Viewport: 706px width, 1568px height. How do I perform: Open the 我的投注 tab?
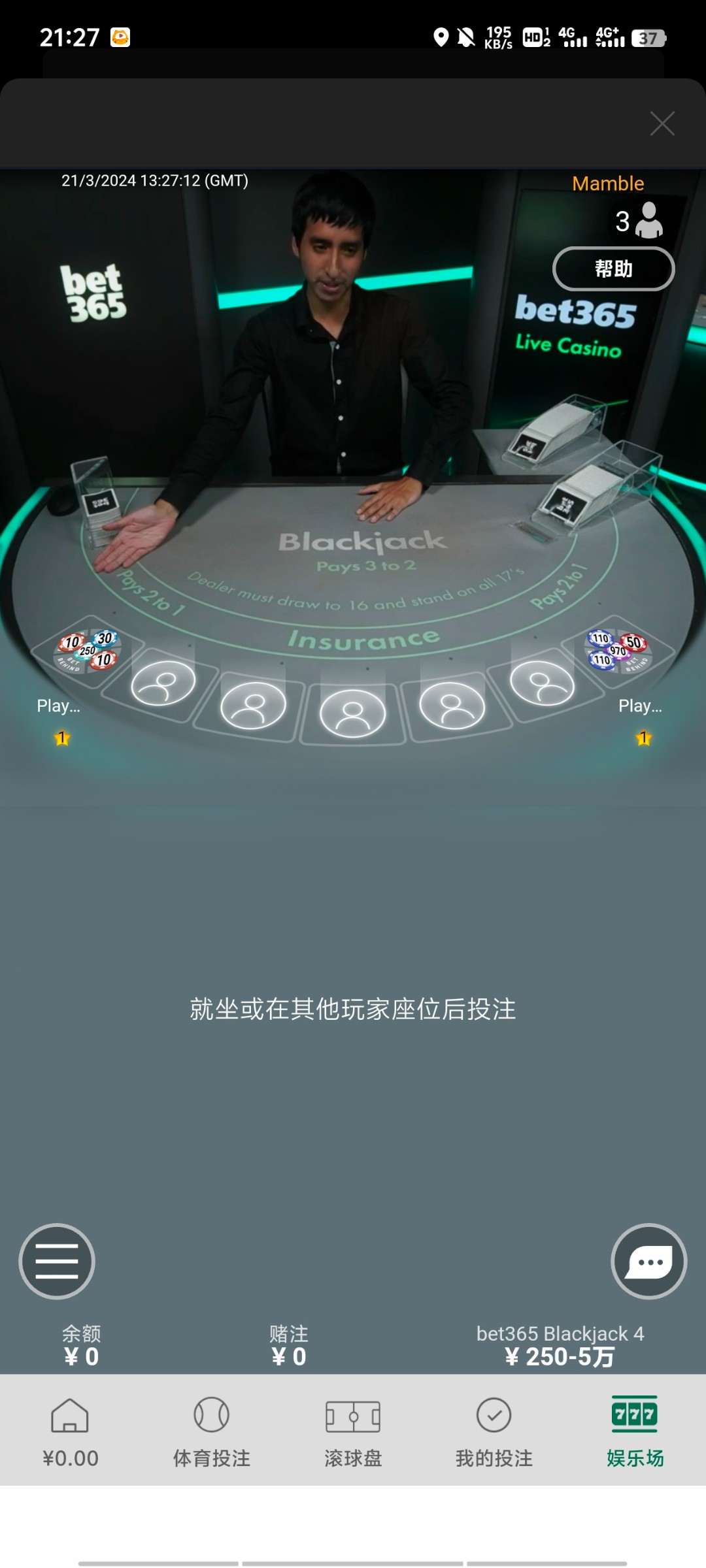click(x=494, y=1432)
